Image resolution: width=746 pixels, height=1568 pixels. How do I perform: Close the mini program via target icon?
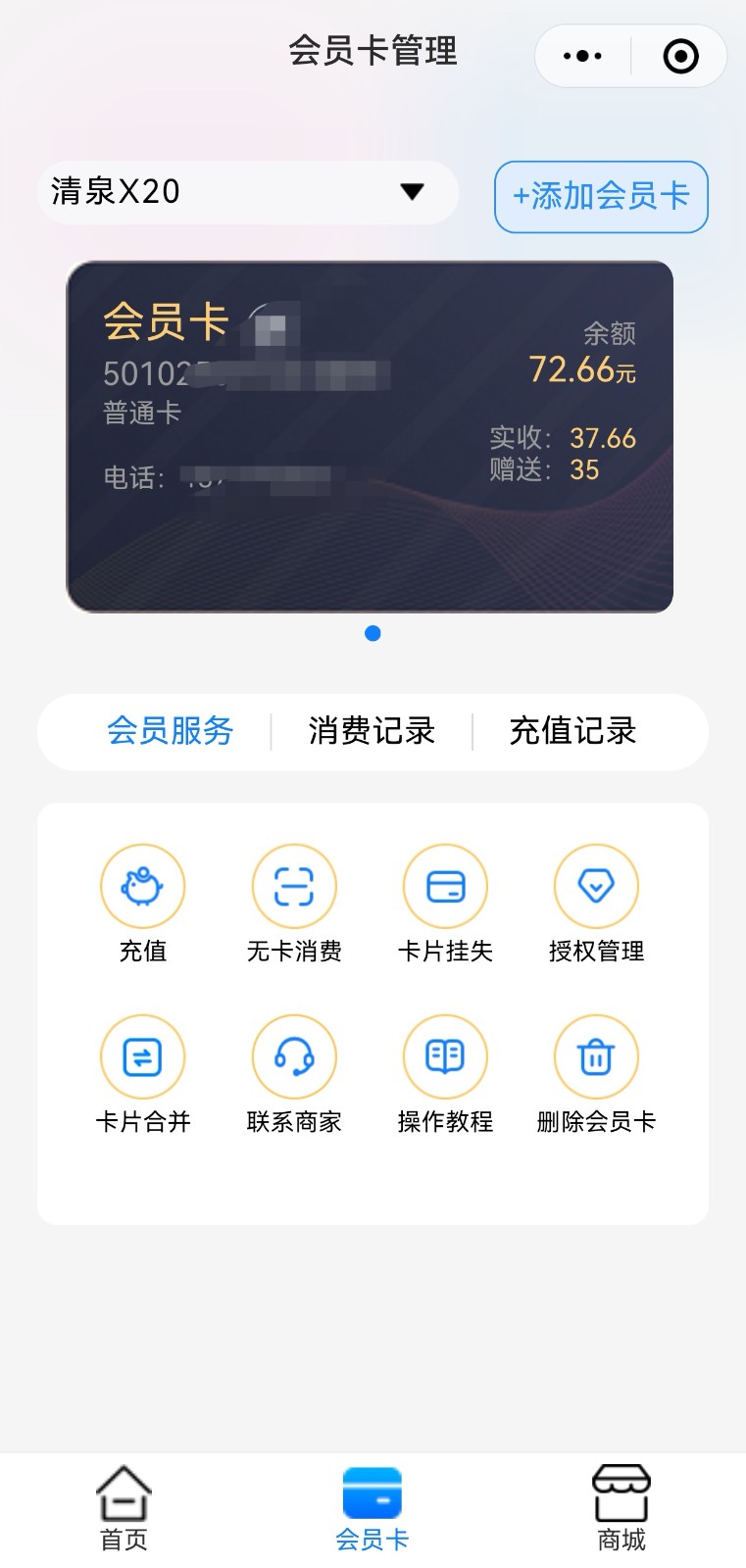point(680,56)
